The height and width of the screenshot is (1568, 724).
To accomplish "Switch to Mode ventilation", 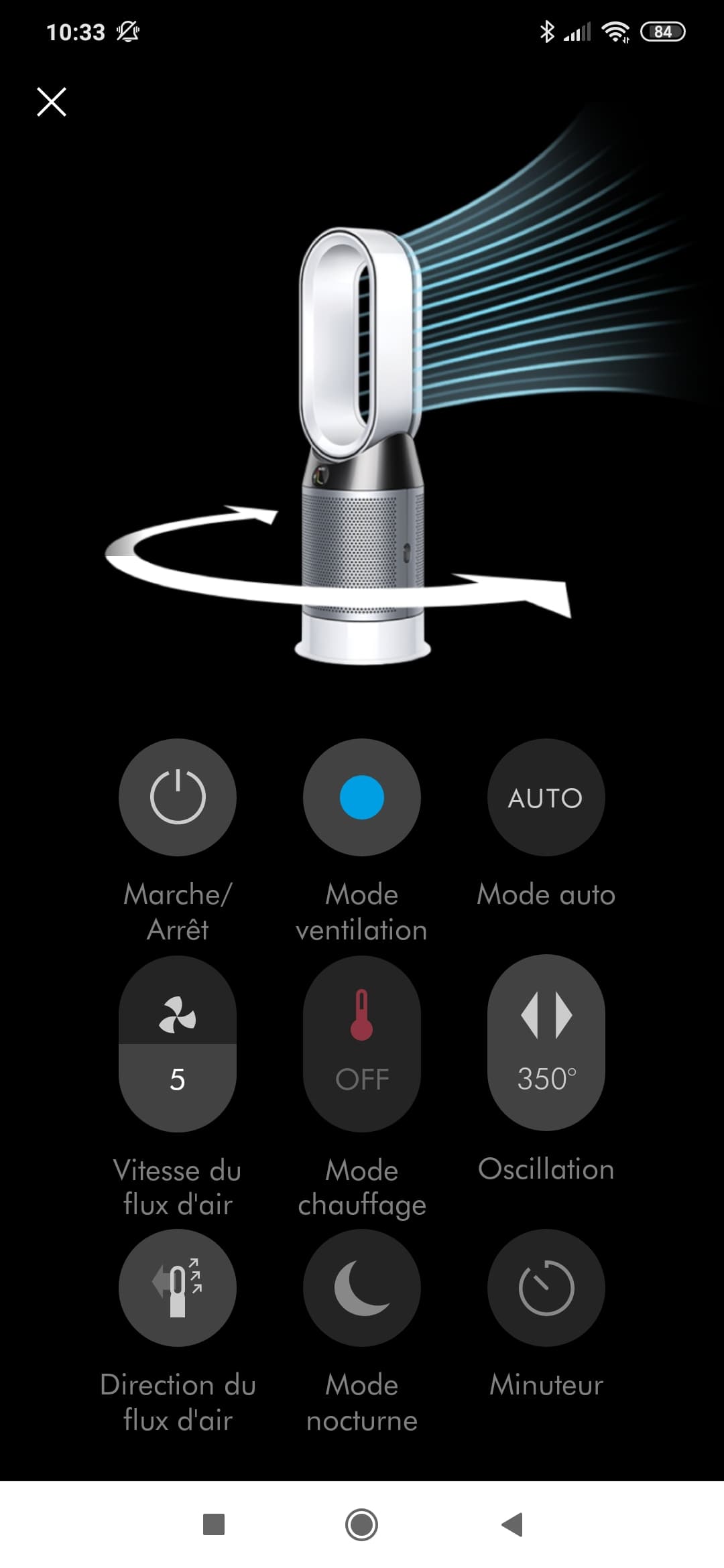I will [362, 797].
